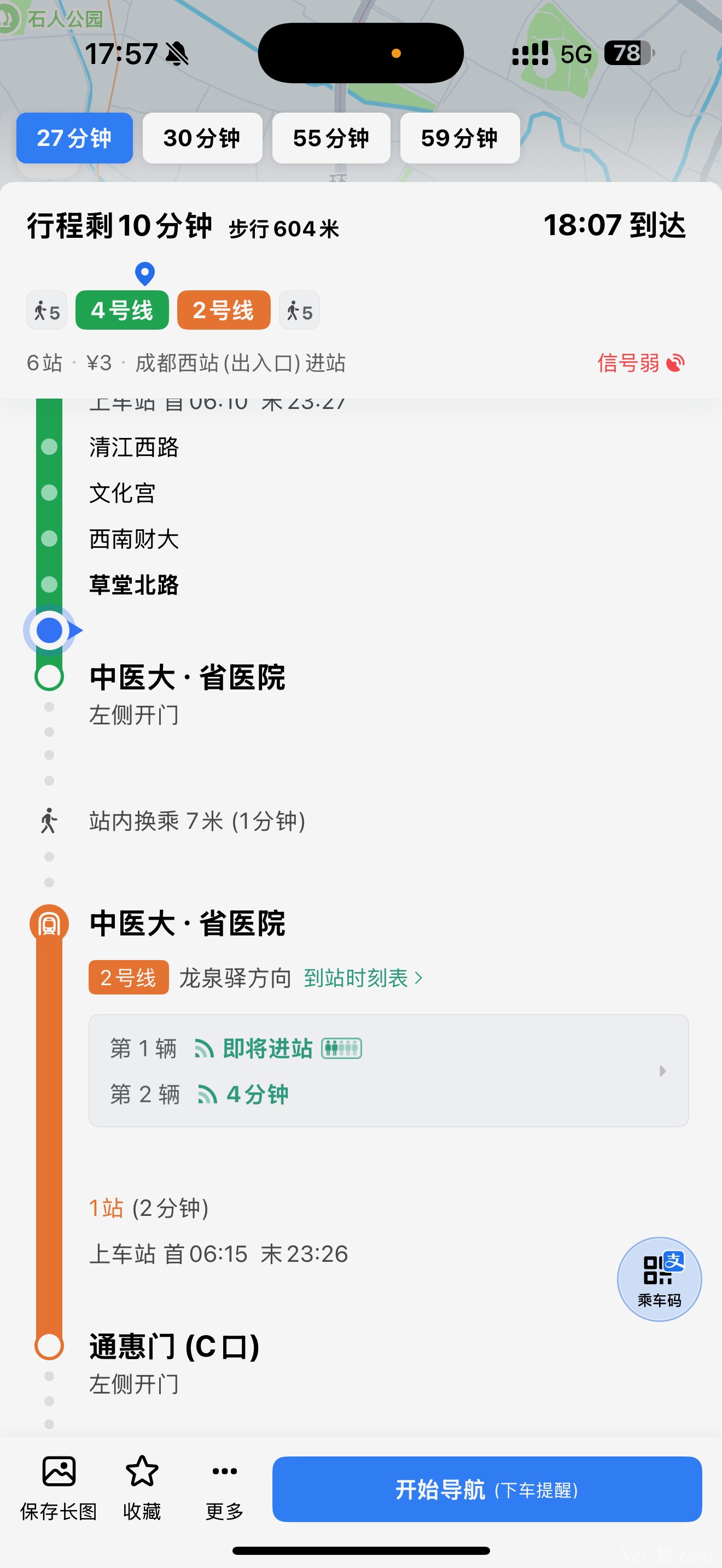
Task: Open the 乘车码 ride QR code button
Action: click(659, 1279)
